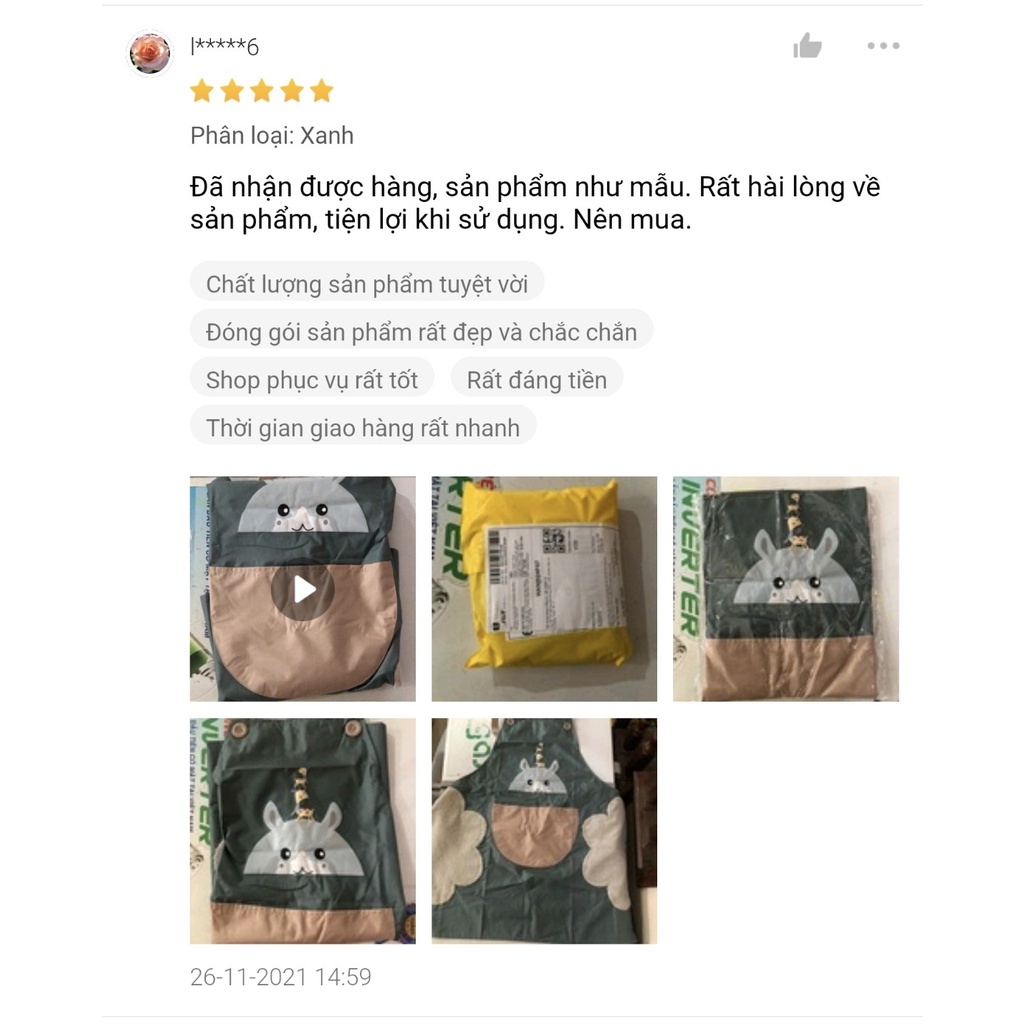Play the review video of the apron

pos(303,589)
